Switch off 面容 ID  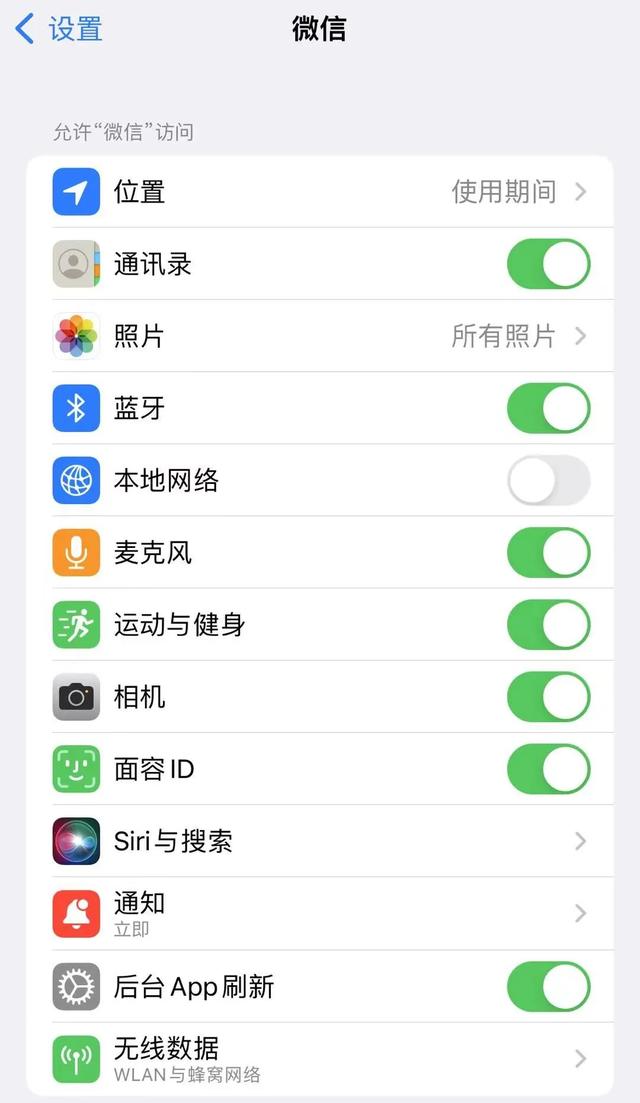[x=548, y=769]
